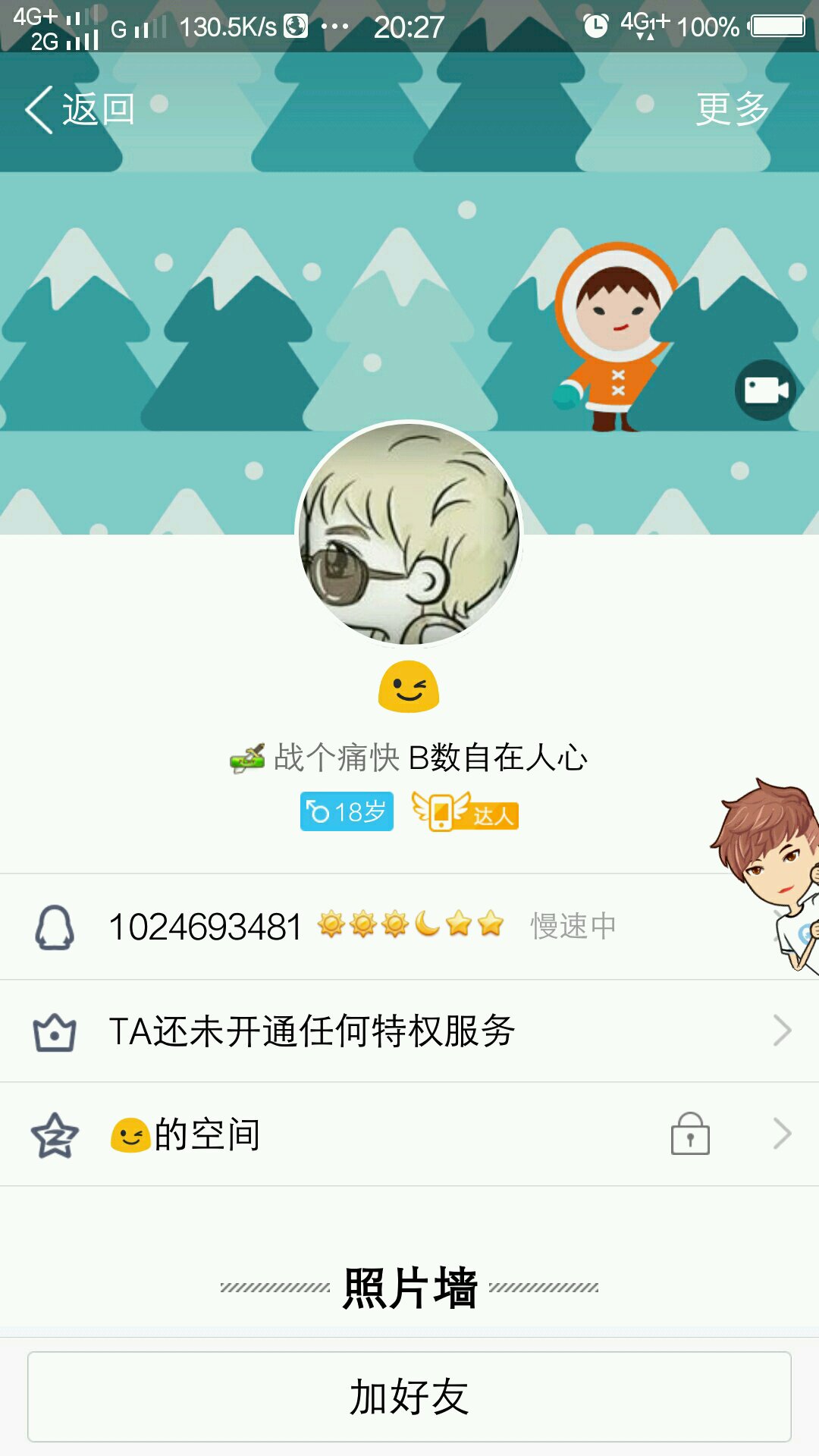View the profile avatar photo
This screenshot has height=1456, width=819.
409,534
